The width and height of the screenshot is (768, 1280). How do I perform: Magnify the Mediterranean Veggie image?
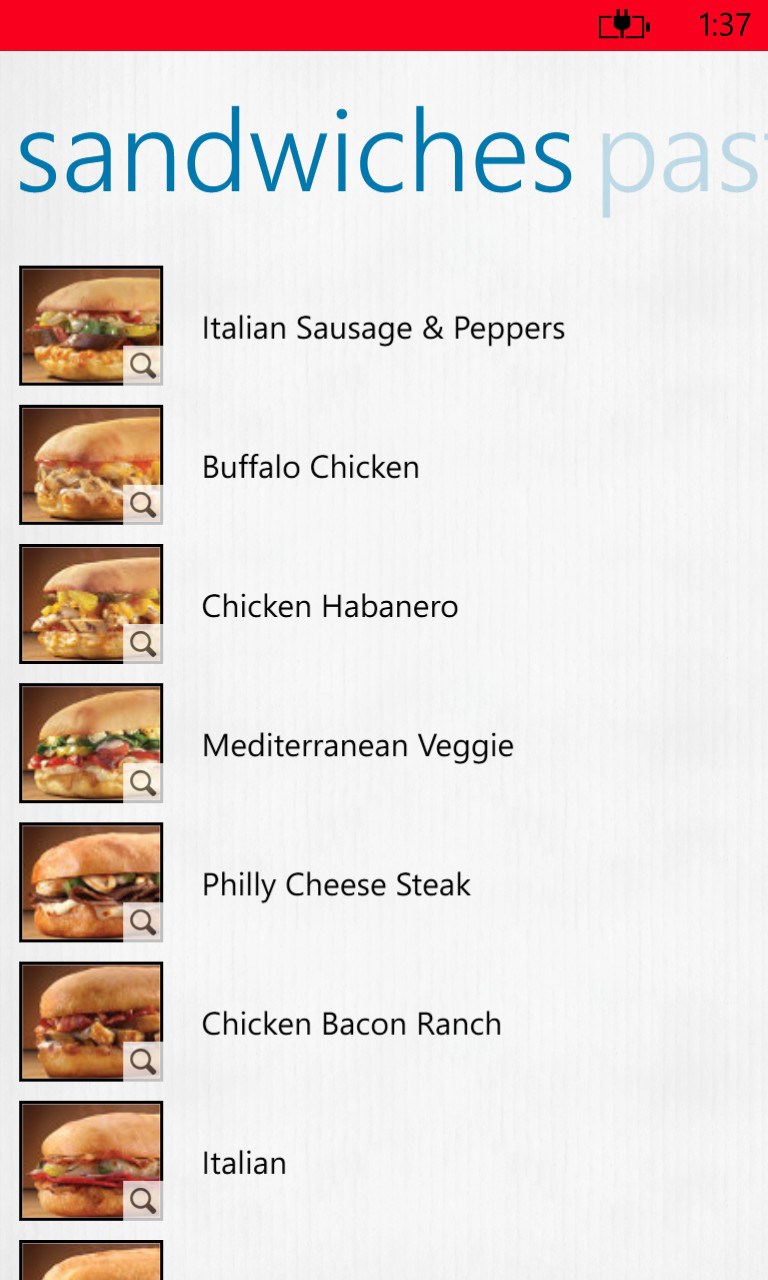(x=143, y=783)
